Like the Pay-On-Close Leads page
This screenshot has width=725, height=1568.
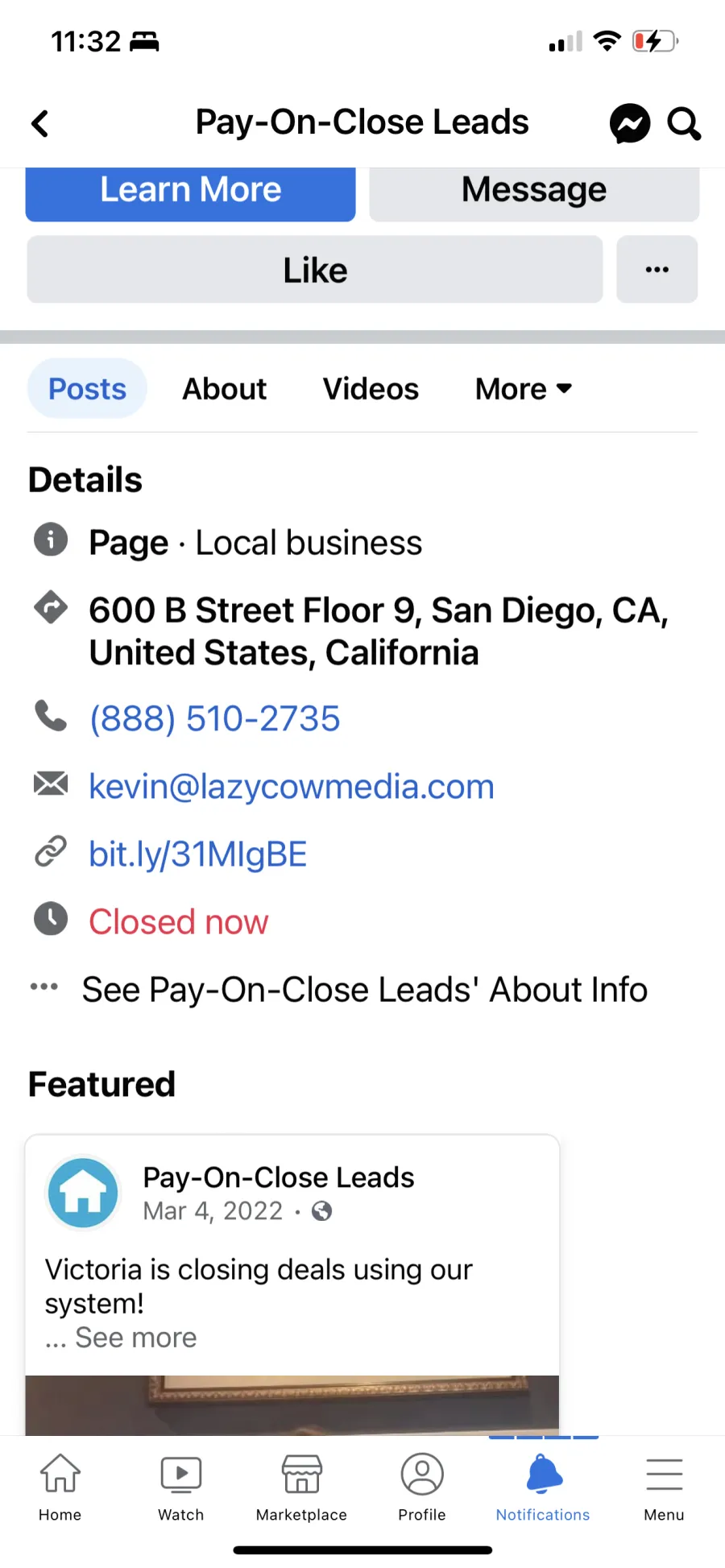pos(315,270)
